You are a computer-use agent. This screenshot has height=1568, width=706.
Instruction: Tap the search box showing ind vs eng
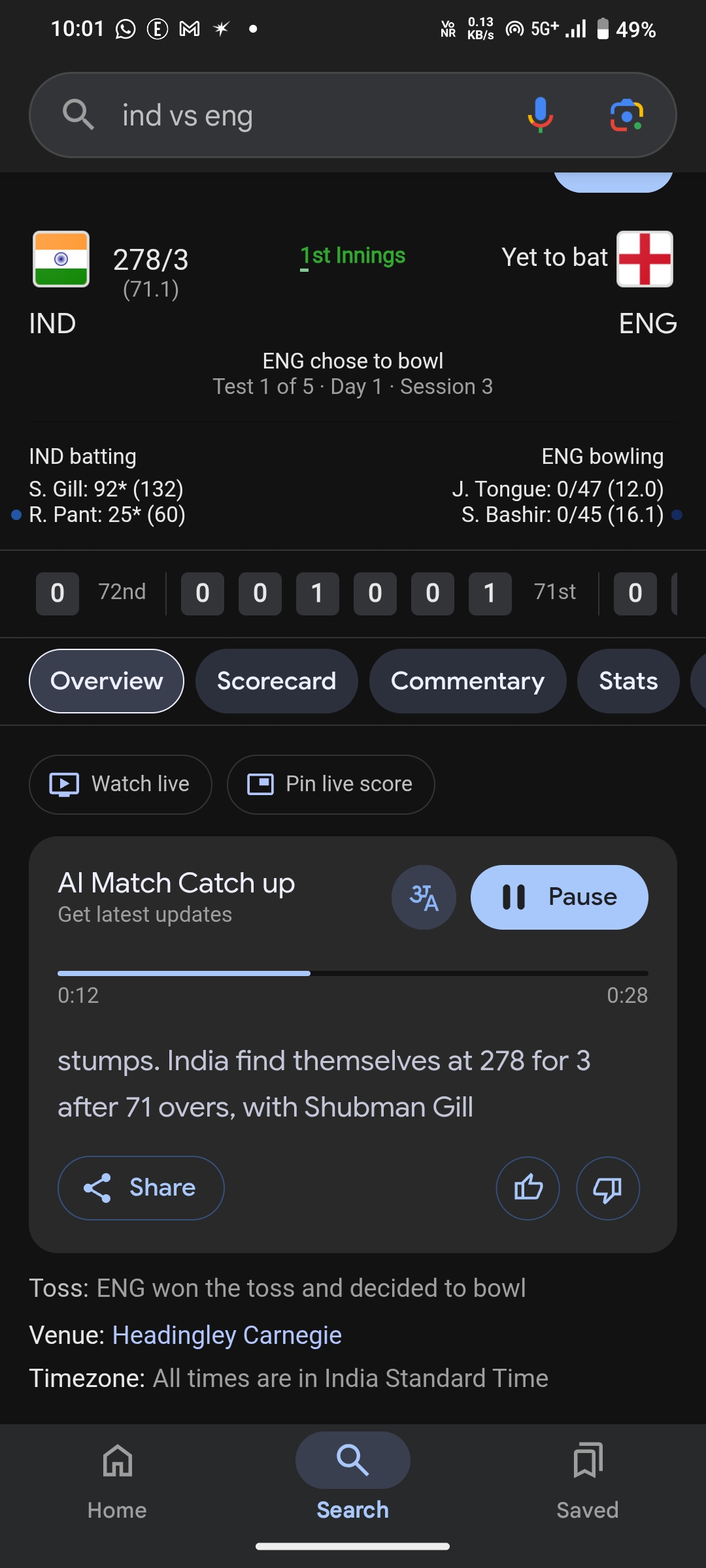pos(294,116)
